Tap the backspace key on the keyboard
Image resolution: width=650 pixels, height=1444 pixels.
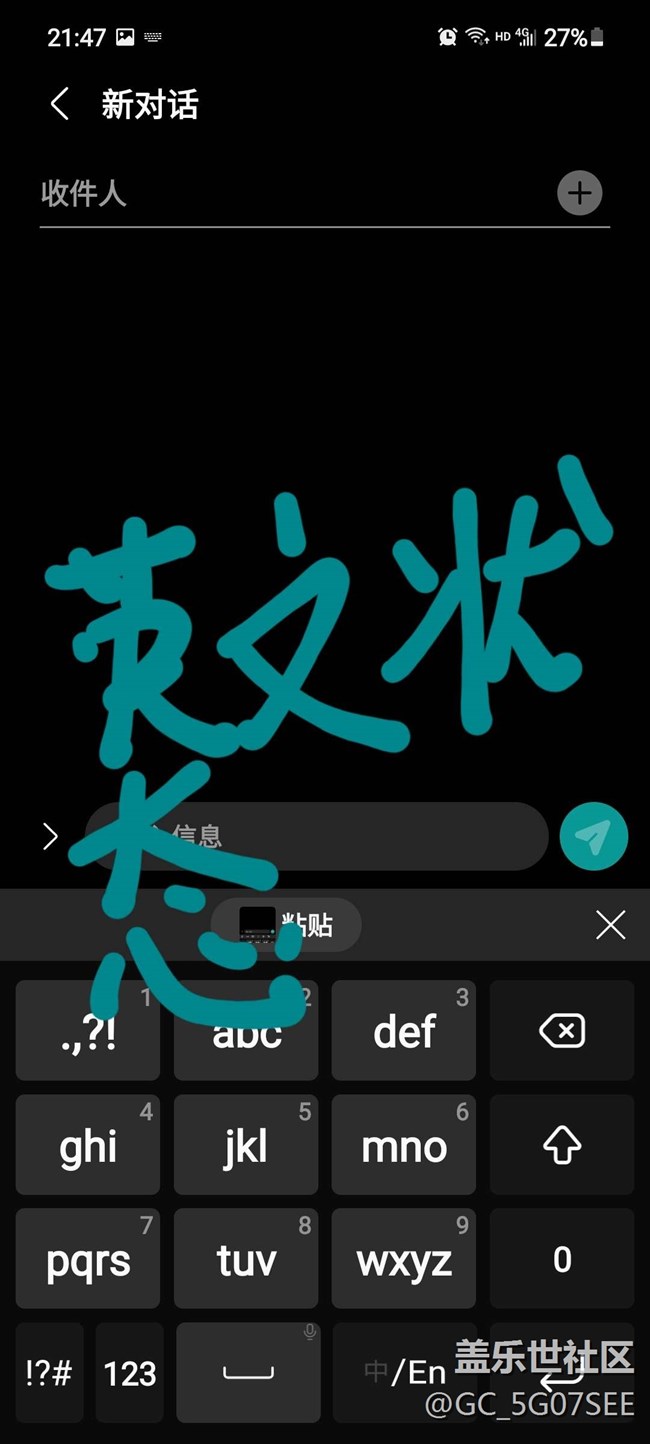tap(562, 1030)
